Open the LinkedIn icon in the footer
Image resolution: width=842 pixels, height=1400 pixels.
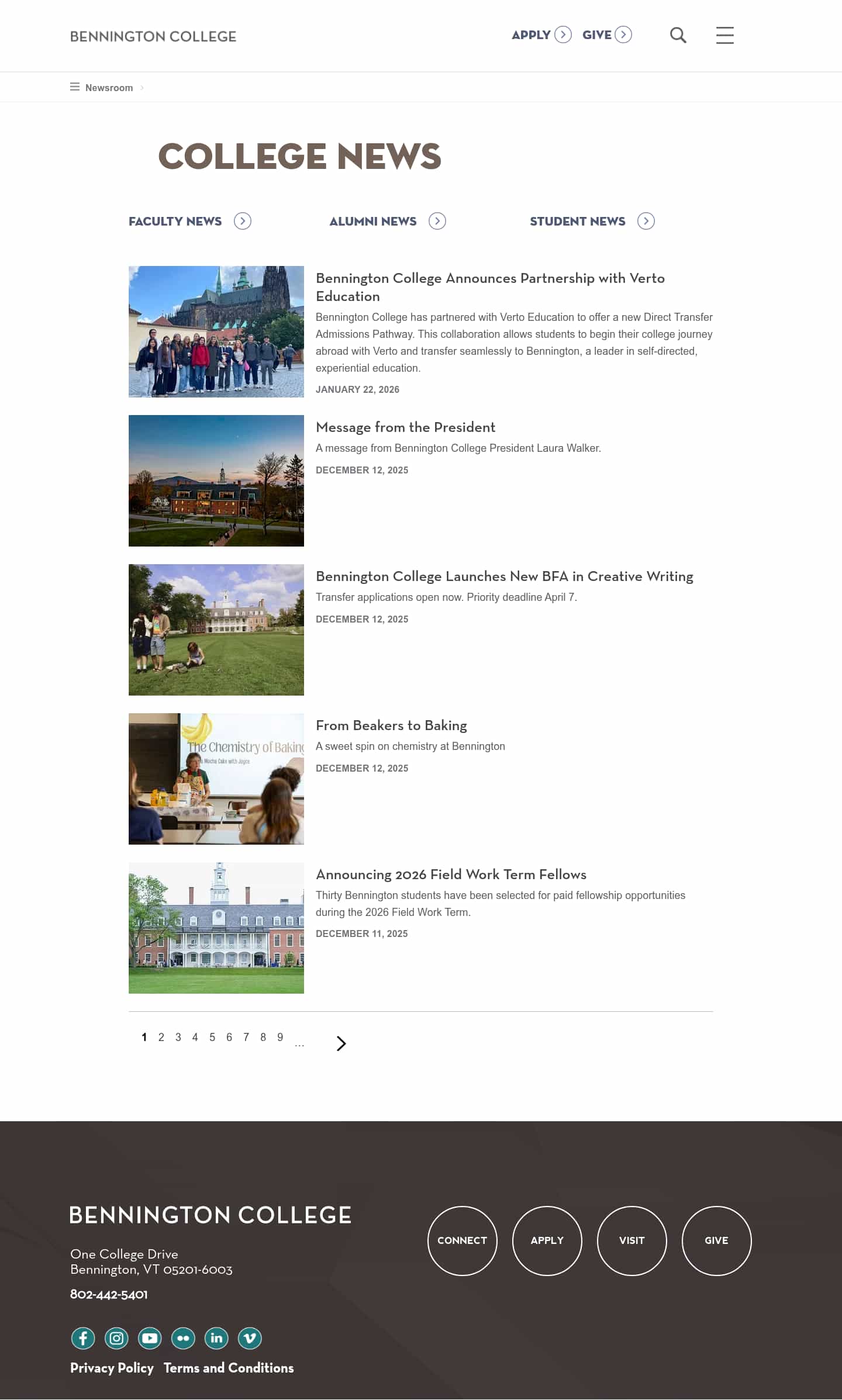216,1338
